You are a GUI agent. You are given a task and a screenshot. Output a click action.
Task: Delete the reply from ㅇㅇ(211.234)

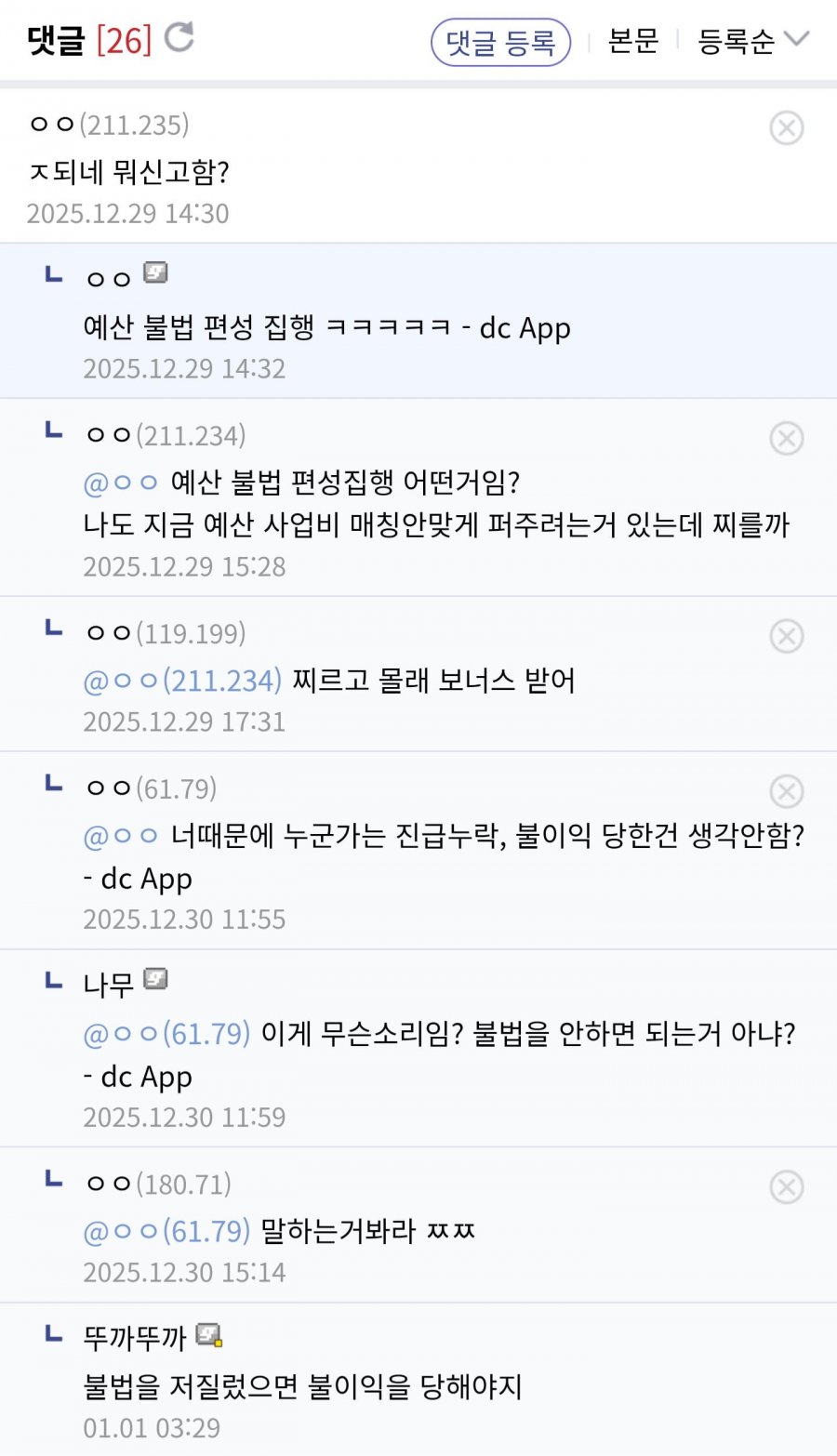[787, 438]
